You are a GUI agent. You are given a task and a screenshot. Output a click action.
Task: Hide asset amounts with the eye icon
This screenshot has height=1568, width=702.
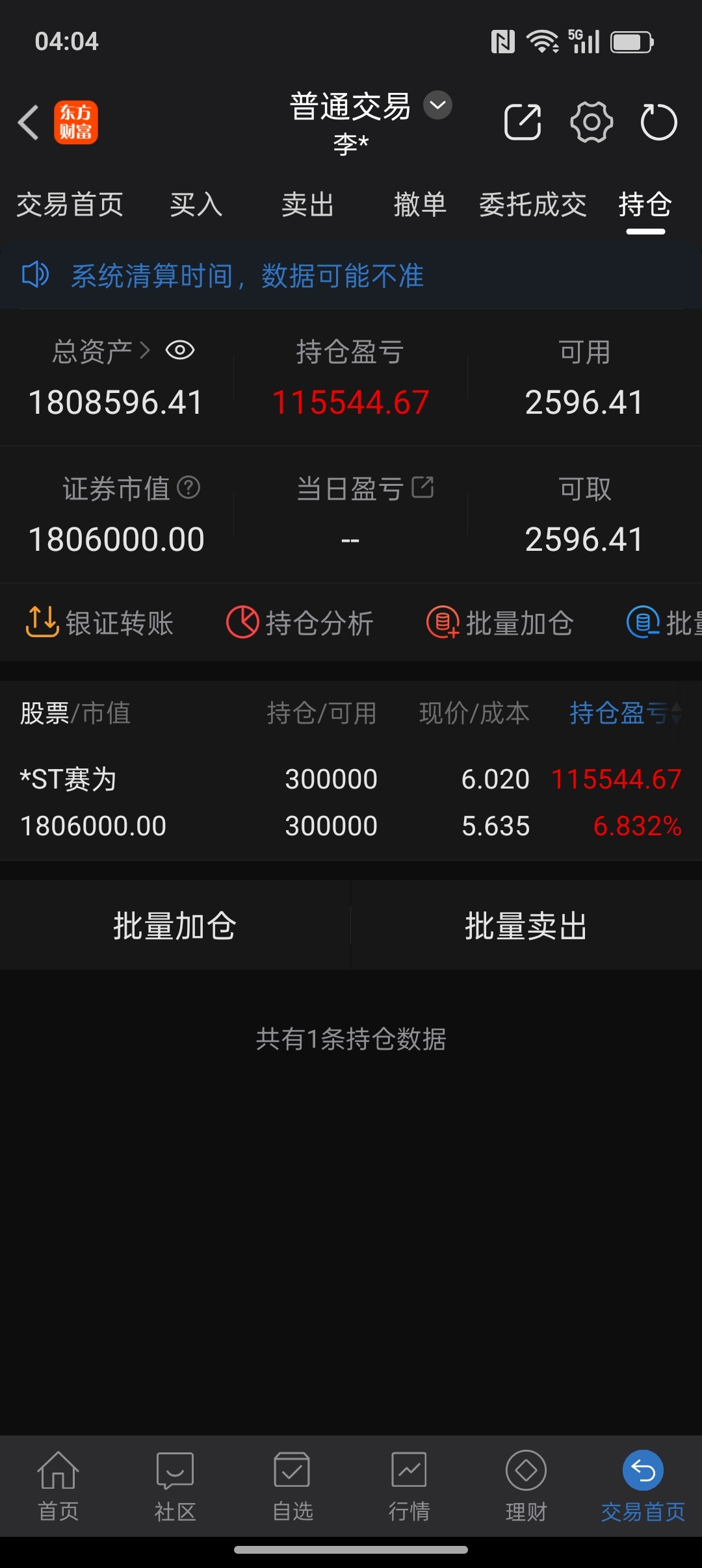click(x=180, y=351)
